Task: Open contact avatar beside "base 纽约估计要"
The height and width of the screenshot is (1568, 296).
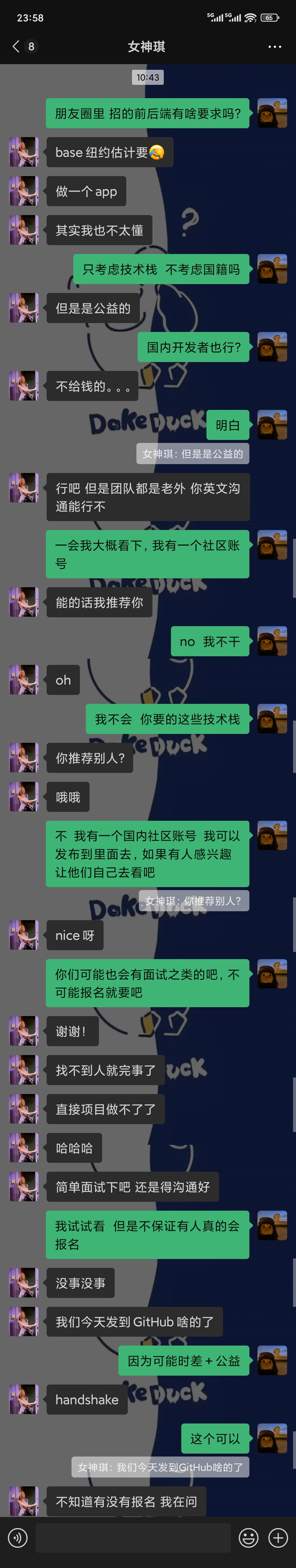Action: pyautogui.click(x=24, y=152)
